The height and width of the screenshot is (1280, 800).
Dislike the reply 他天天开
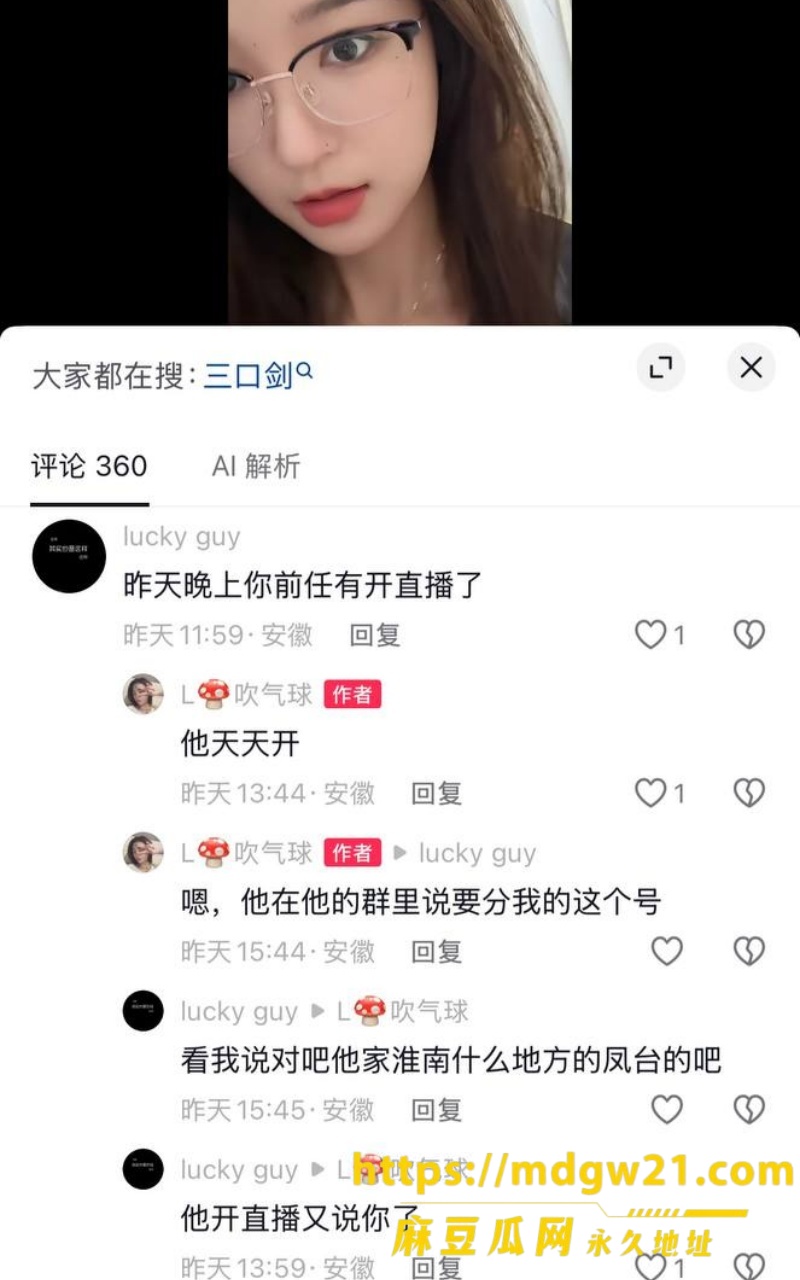pyautogui.click(x=749, y=793)
